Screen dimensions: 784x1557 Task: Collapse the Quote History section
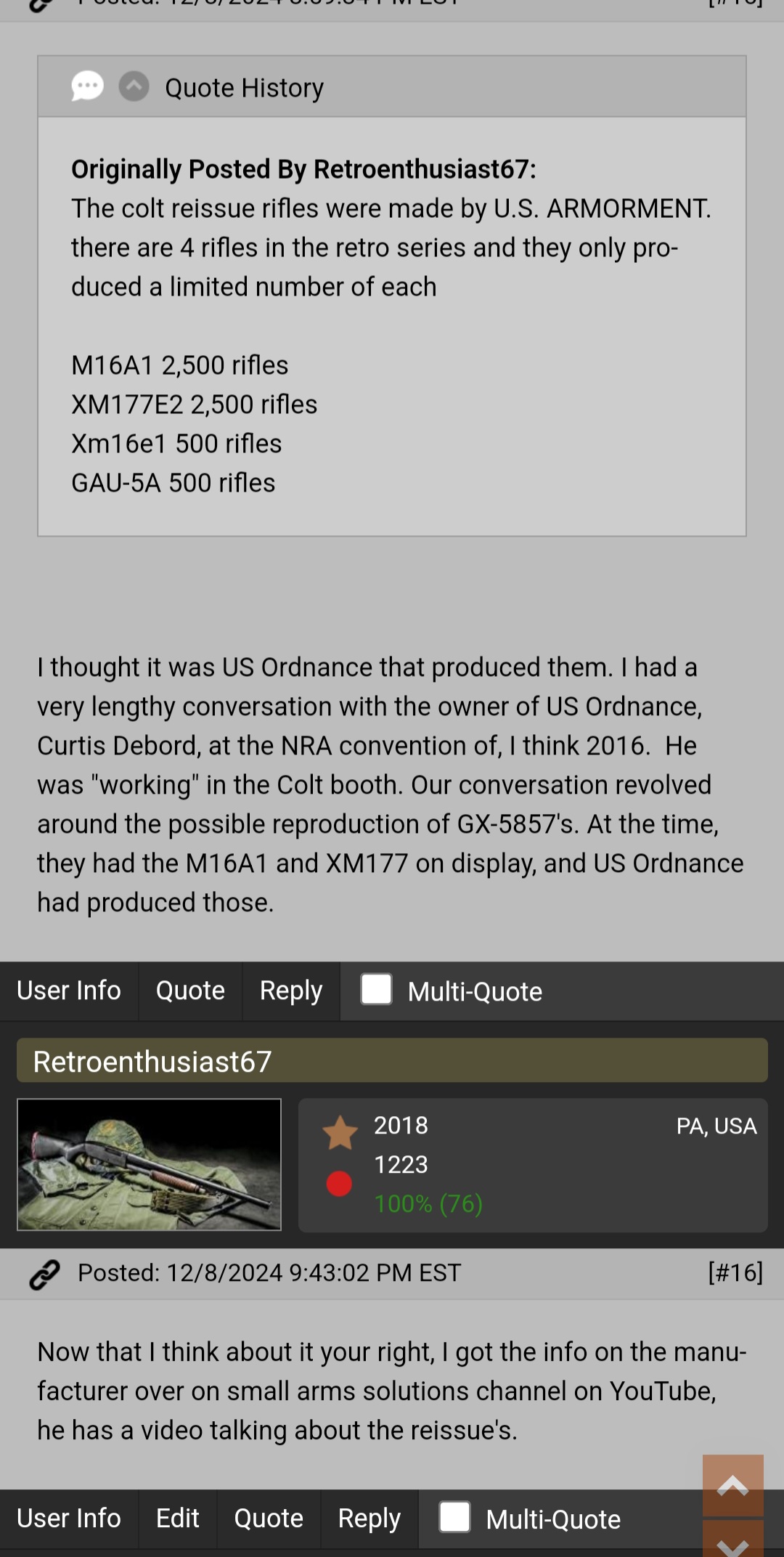[134, 86]
